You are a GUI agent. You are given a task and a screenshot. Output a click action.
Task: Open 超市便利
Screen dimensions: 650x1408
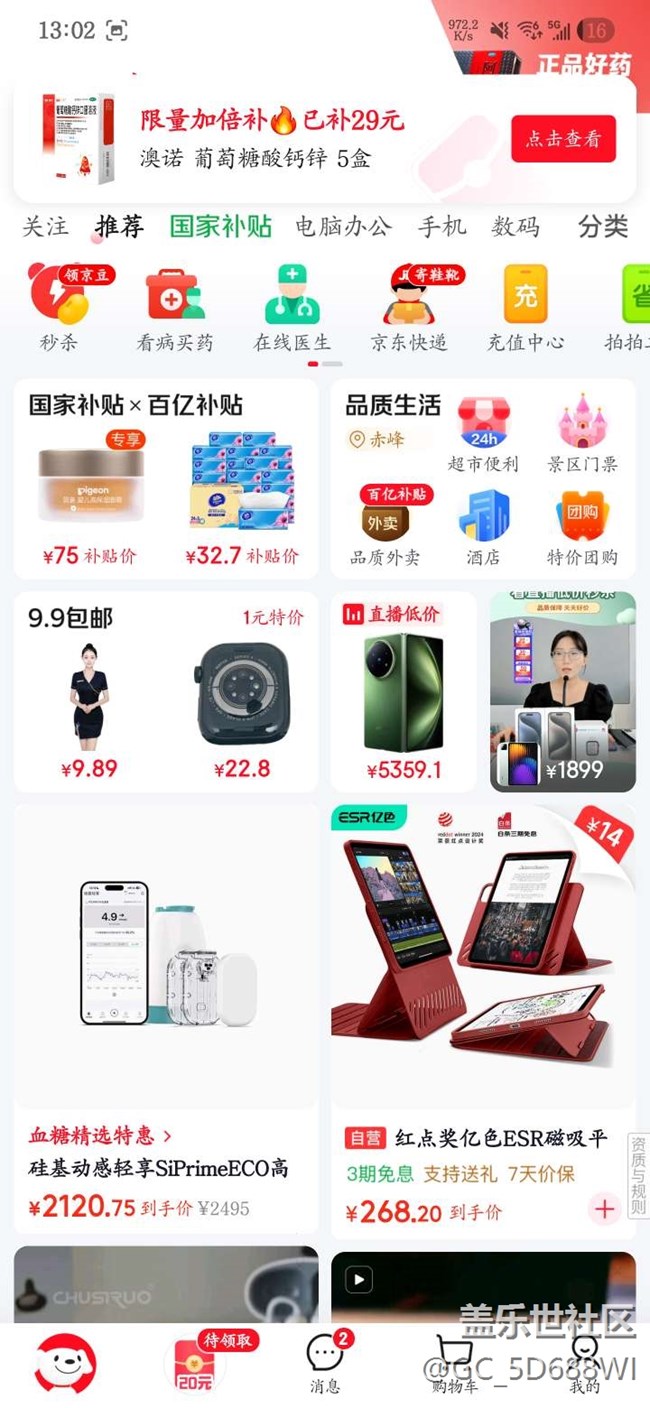pos(483,435)
